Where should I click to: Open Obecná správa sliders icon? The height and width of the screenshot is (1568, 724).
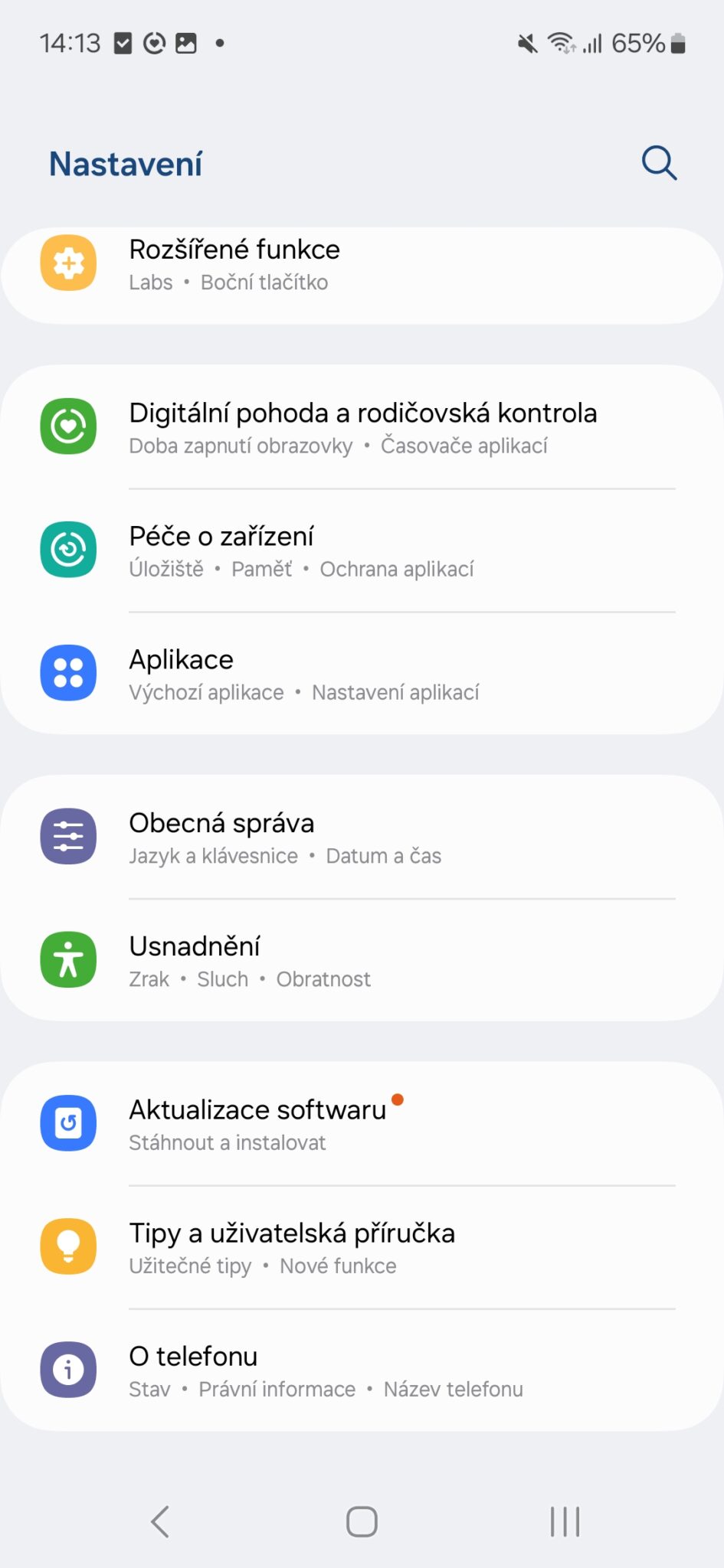click(68, 836)
